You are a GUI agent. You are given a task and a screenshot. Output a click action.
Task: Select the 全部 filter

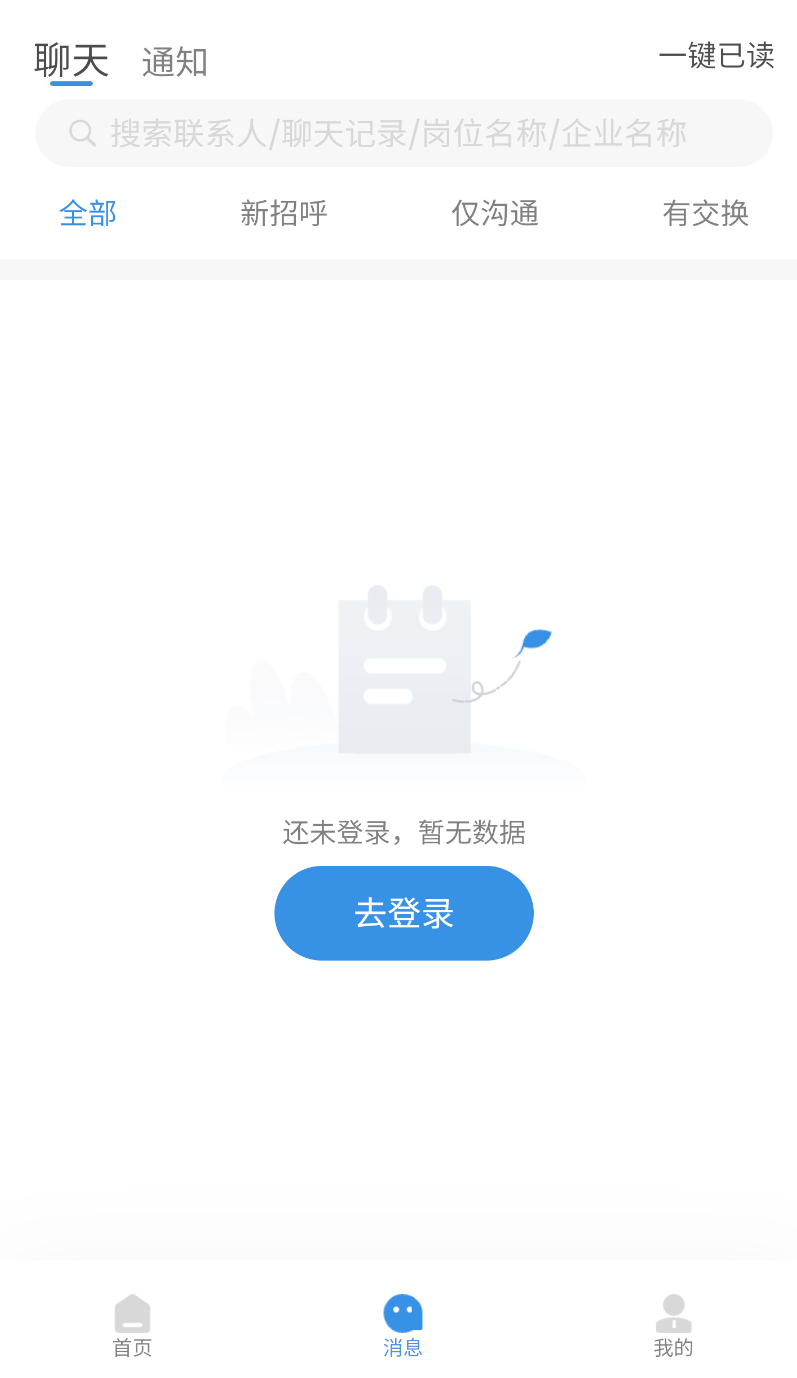pos(88,213)
